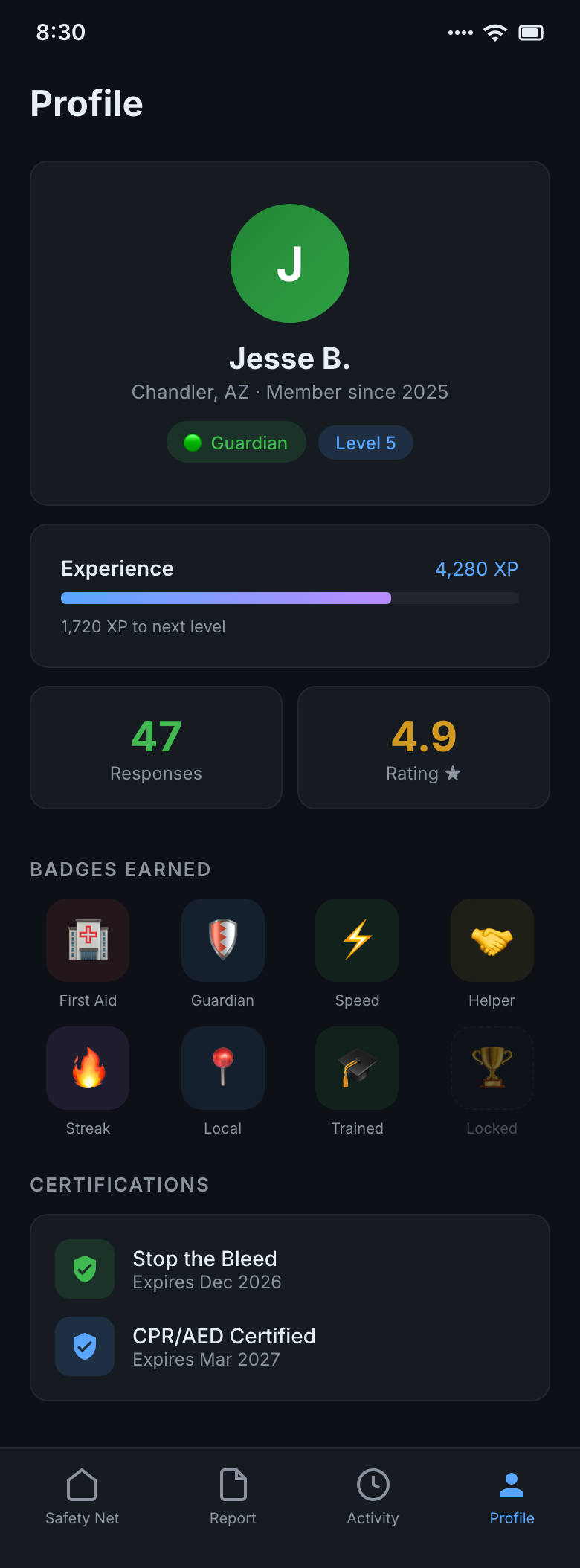Screen dimensions: 580x1568
Task: Select the Level 5 badge pill
Action: [365, 442]
